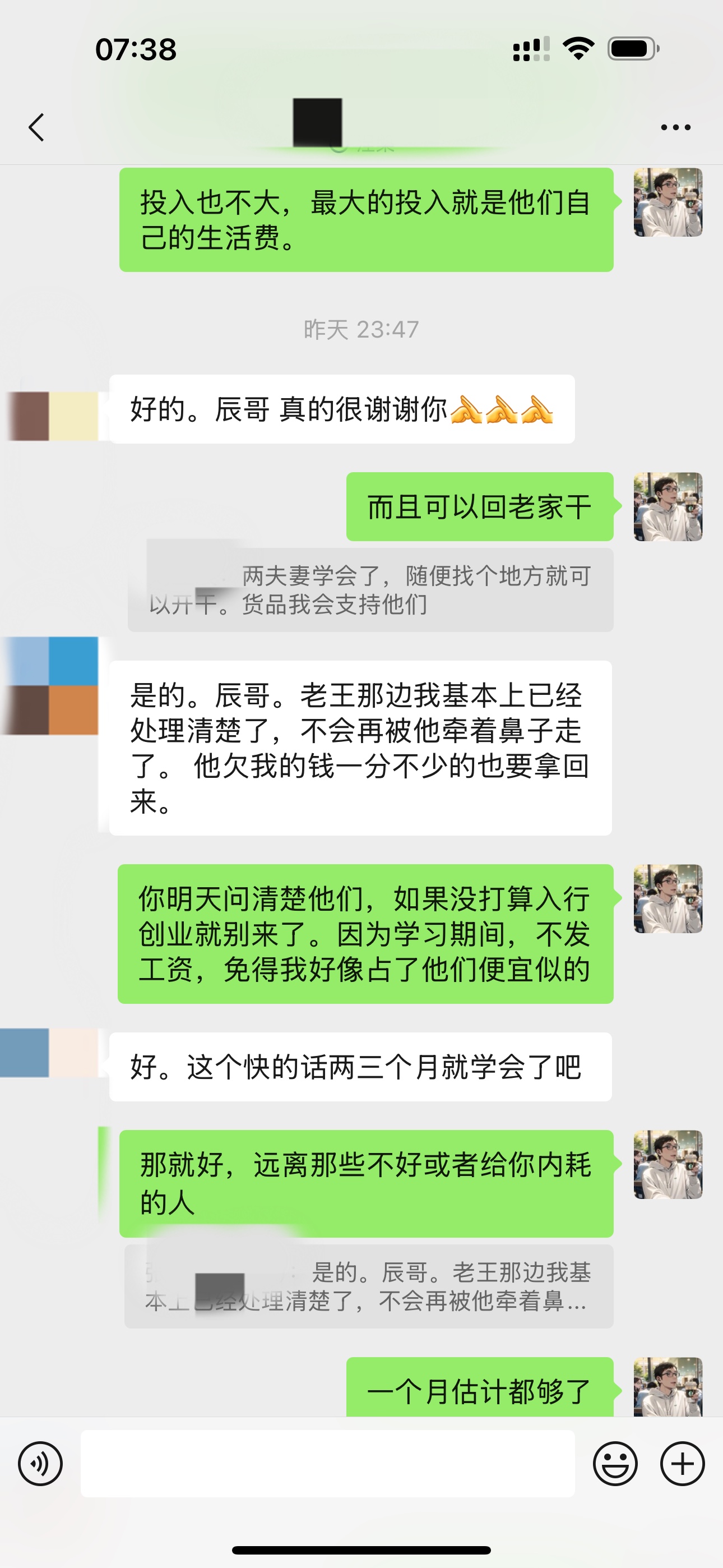
Task: Jump to quoted message 是的。辰哥。老王那边
Action: click(x=369, y=1287)
